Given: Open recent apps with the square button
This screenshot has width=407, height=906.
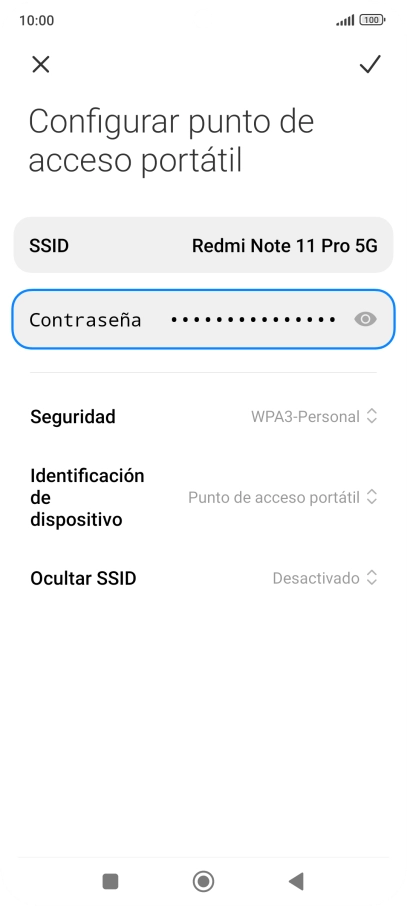Looking at the screenshot, I should point(110,881).
